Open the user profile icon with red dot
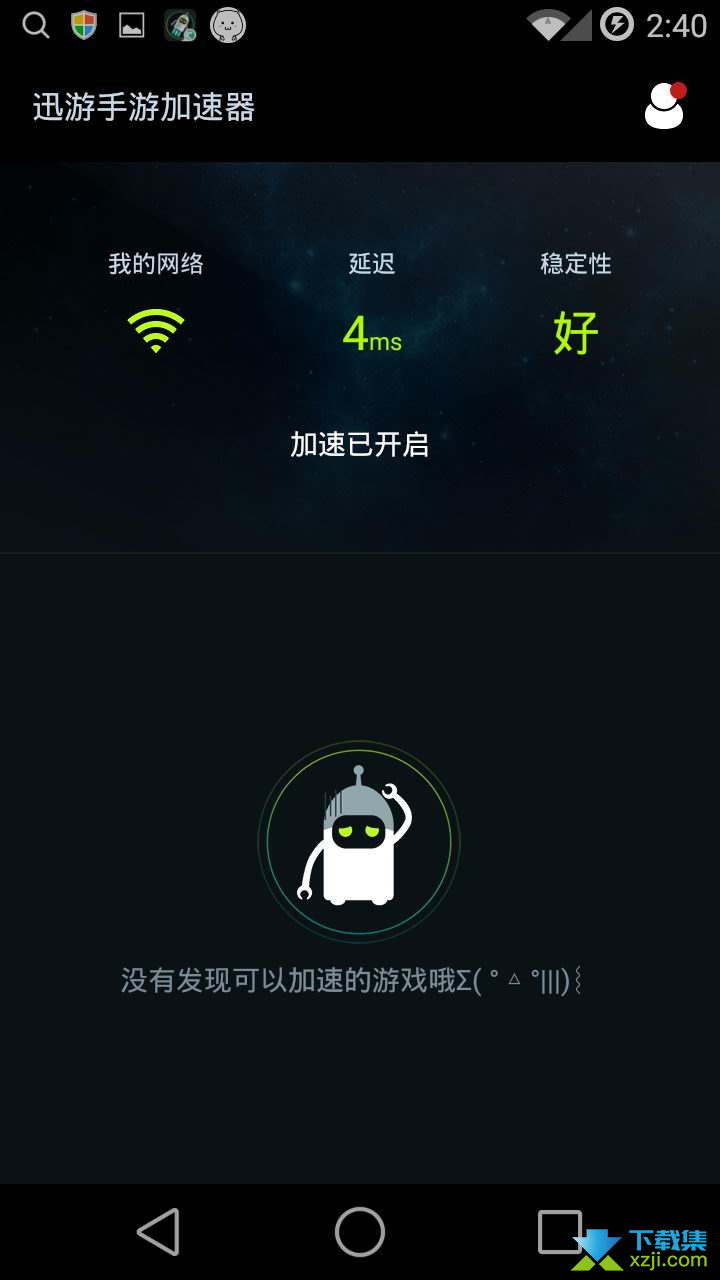Screen dimensions: 720x1280 (665, 106)
